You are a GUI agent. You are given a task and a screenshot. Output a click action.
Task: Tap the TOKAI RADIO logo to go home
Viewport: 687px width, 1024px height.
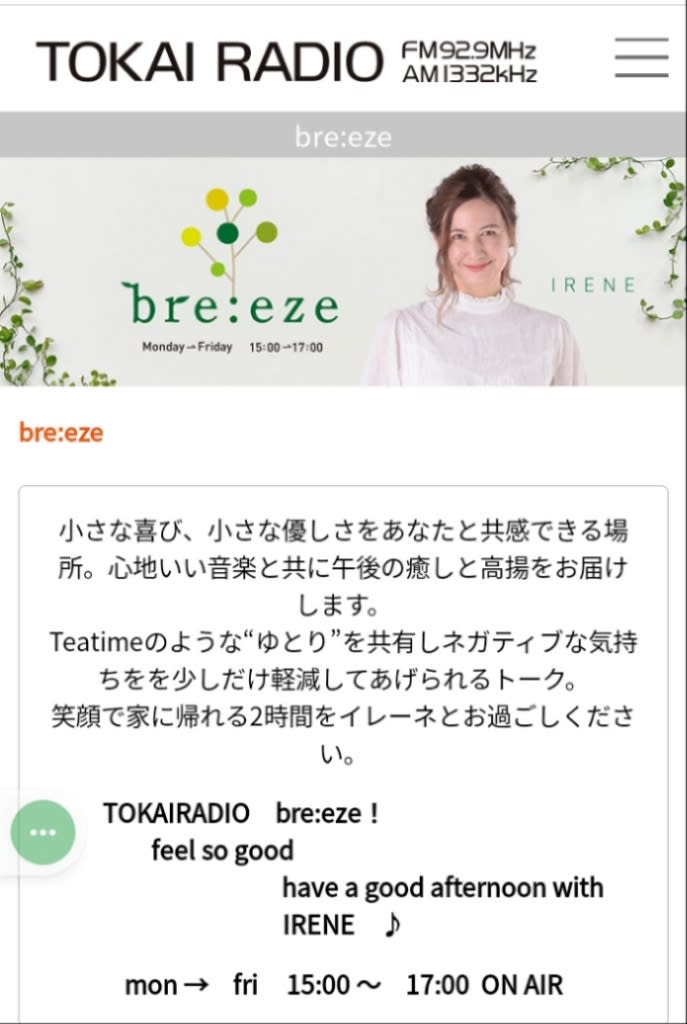pyautogui.click(x=286, y=61)
